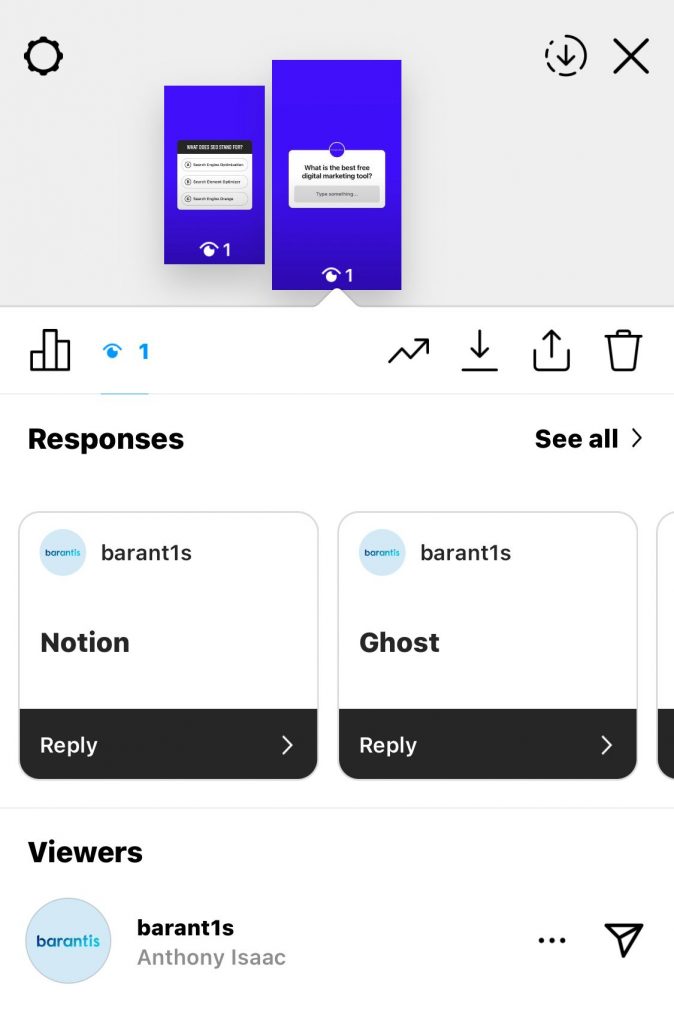
Task: Send a message to viewer barant1s
Action: click(623, 940)
